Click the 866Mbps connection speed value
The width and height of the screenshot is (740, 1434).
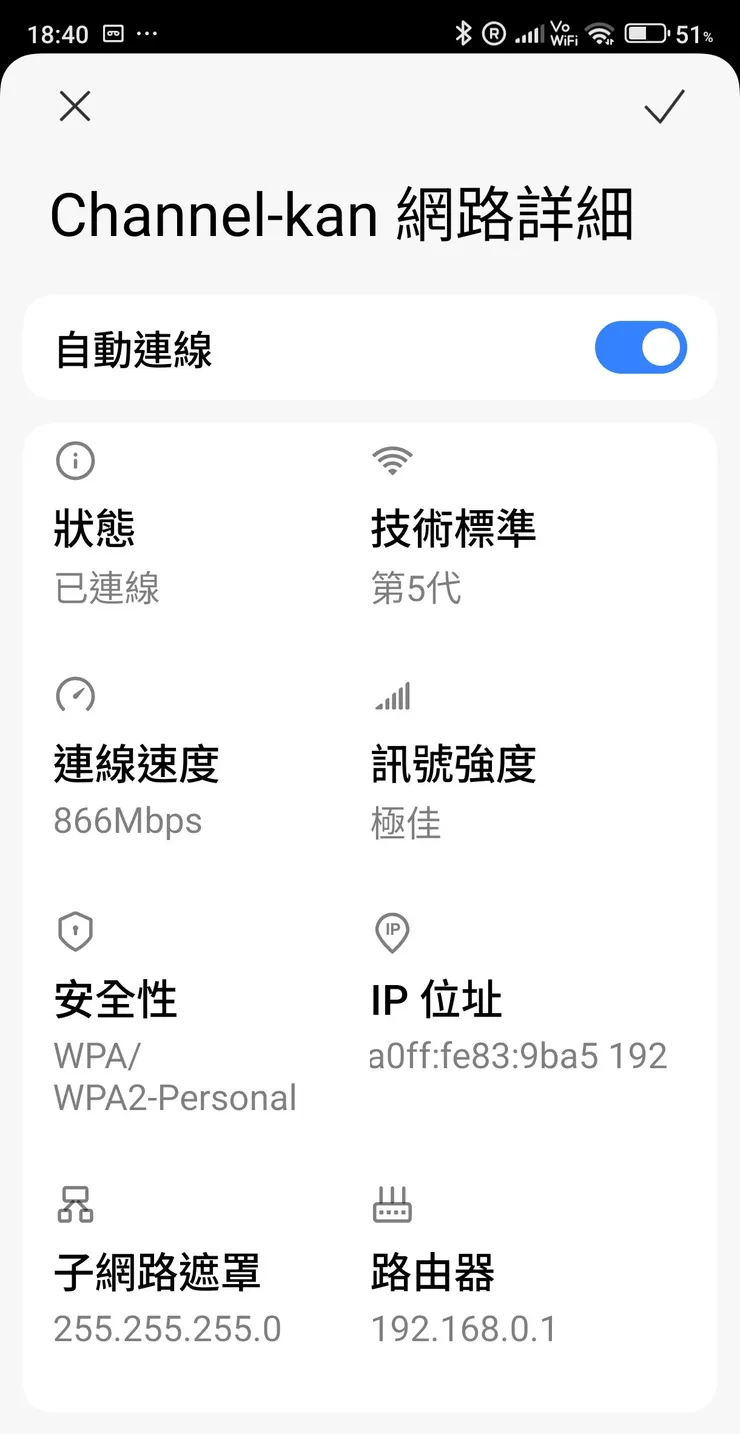pyautogui.click(x=127, y=820)
